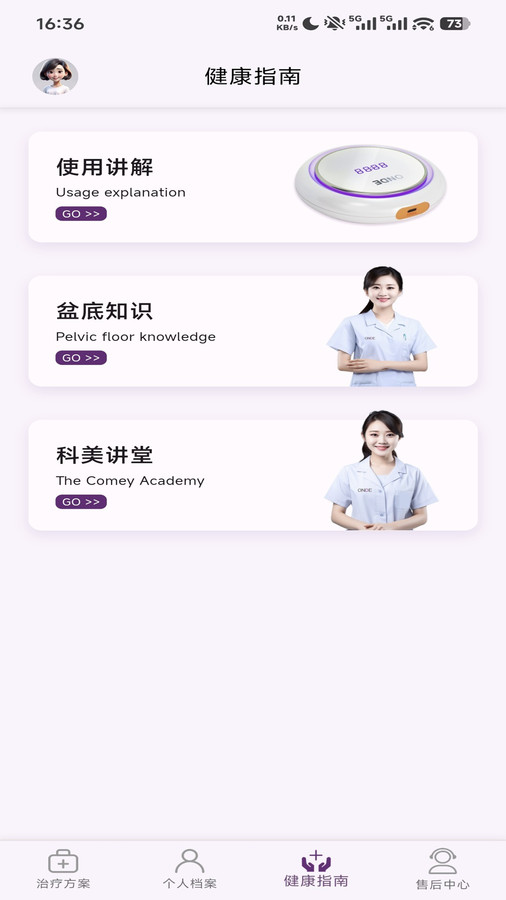Tap GO under 科美讲堂 The Comey Academy
The width and height of the screenshot is (506, 900).
tap(81, 502)
